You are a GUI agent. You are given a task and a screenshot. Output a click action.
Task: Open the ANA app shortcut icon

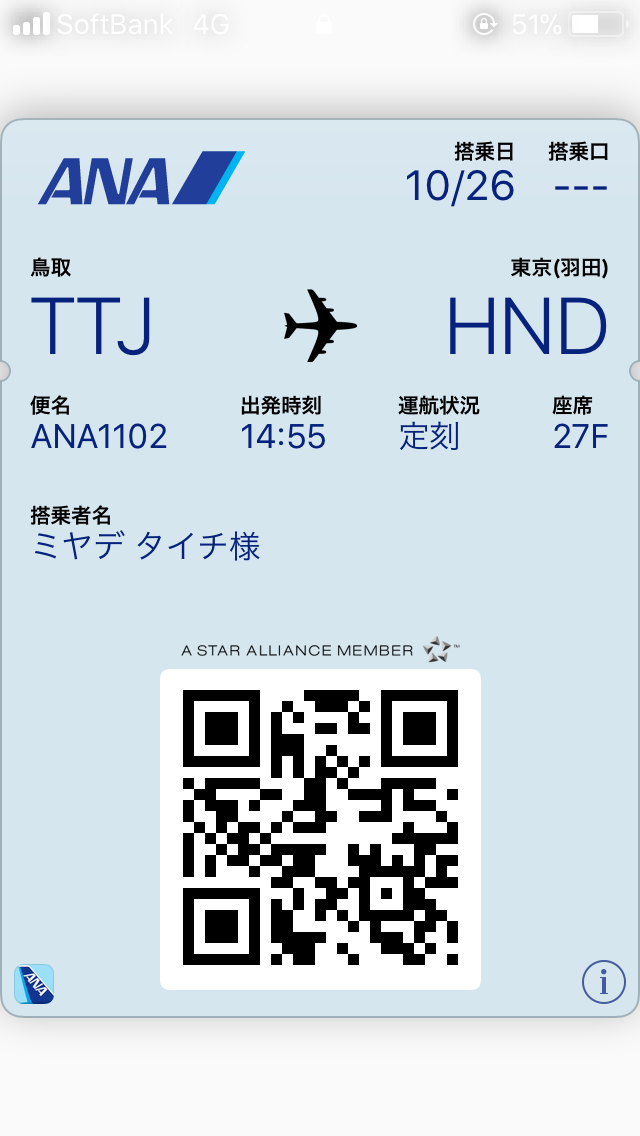pyautogui.click(x=34, y=984)
